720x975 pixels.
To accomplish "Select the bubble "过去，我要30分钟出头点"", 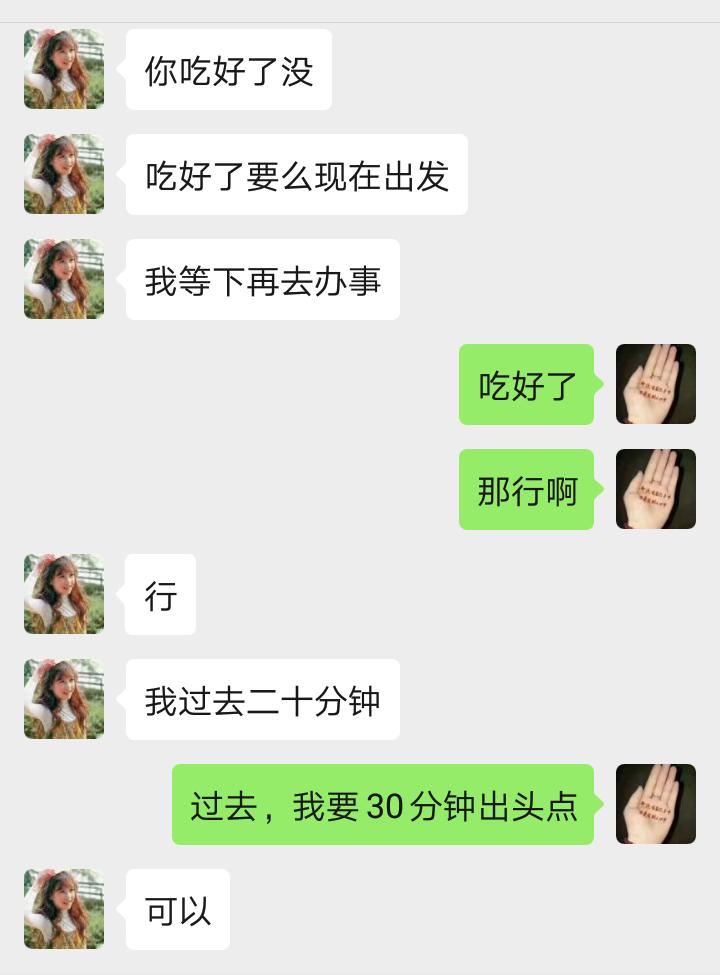I will point(383,804).
